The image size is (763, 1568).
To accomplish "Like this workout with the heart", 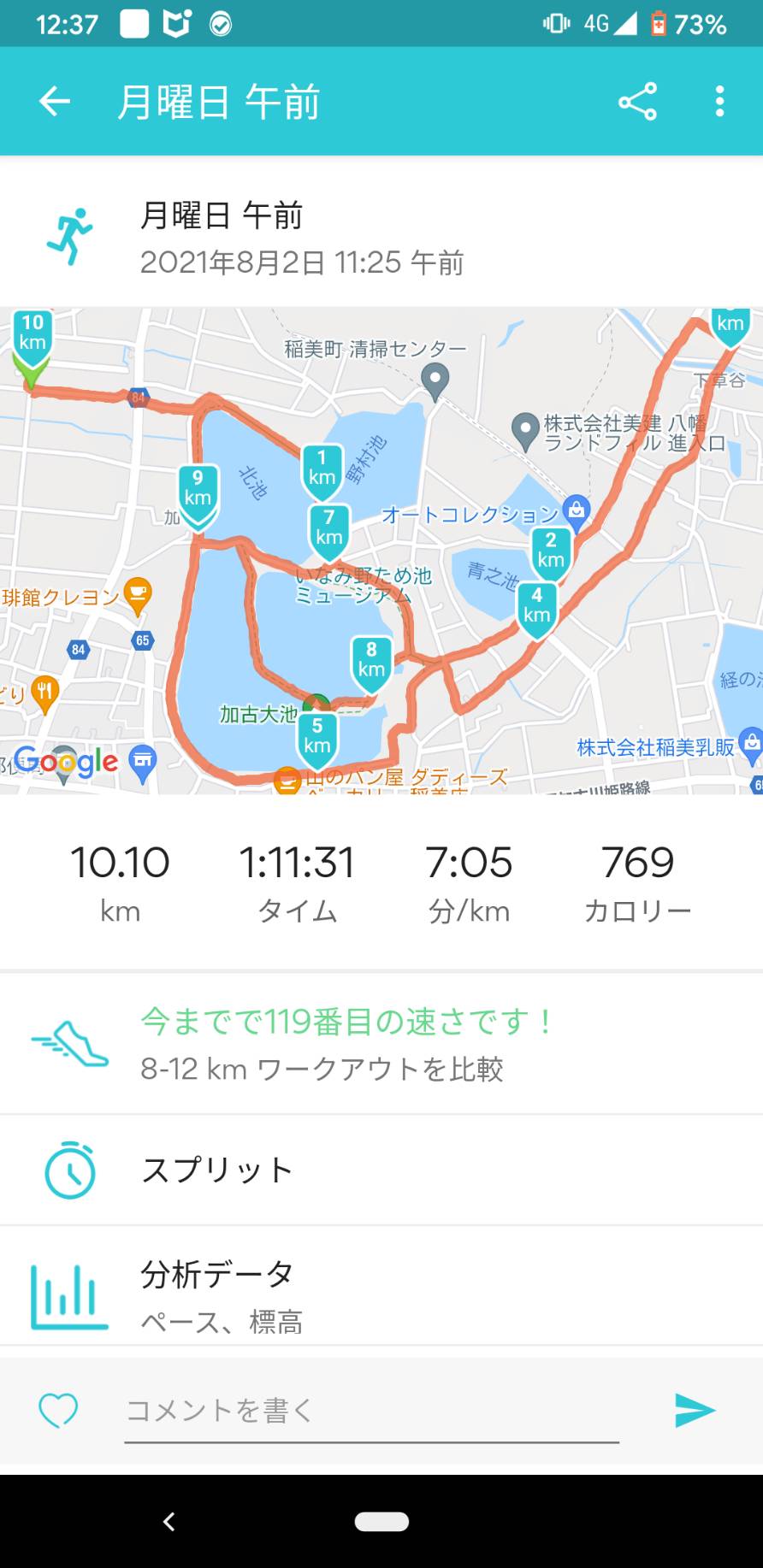I will tap(58, 1410).
